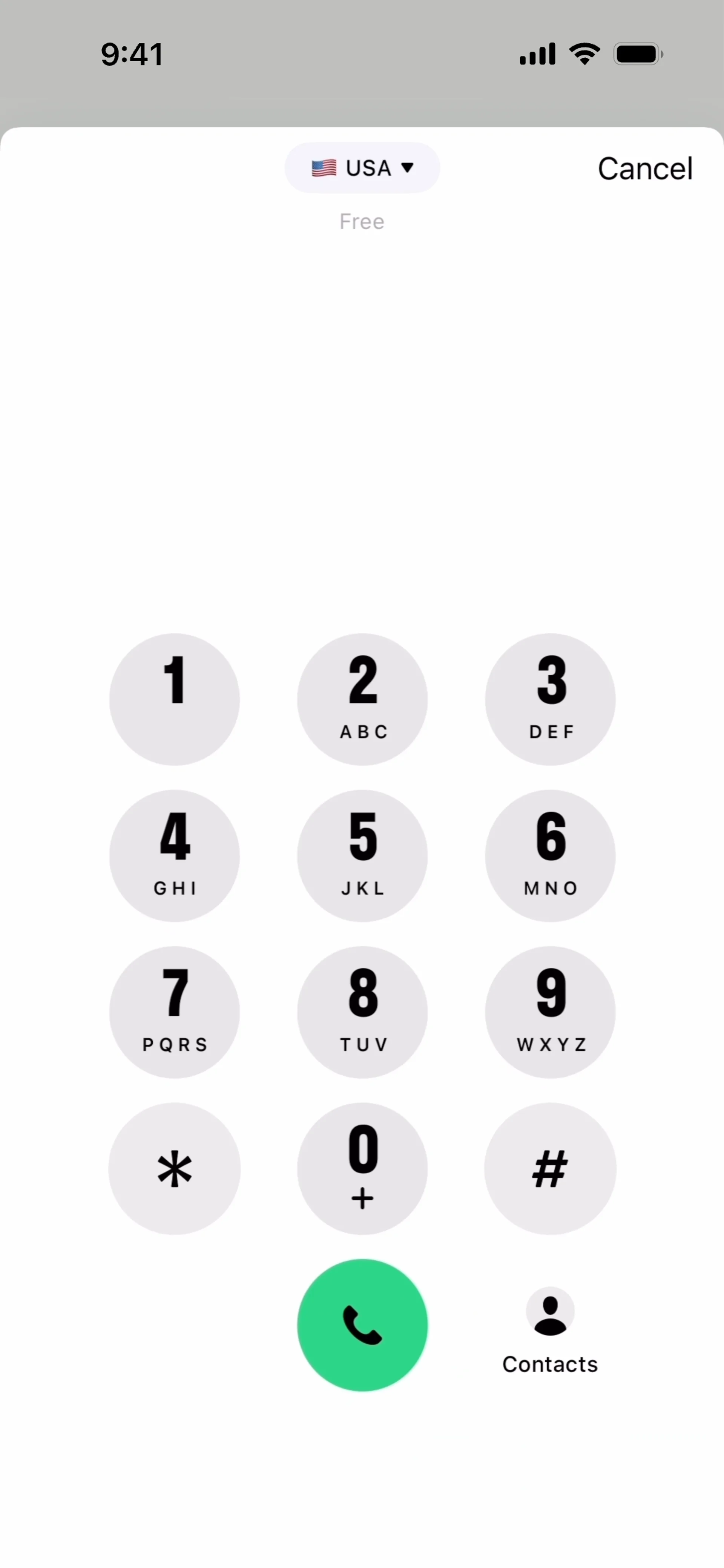Enter digit 2 on the keypad
Image resolution: width=724 pixels, height=1568 pixels.
tap(362, 699)
